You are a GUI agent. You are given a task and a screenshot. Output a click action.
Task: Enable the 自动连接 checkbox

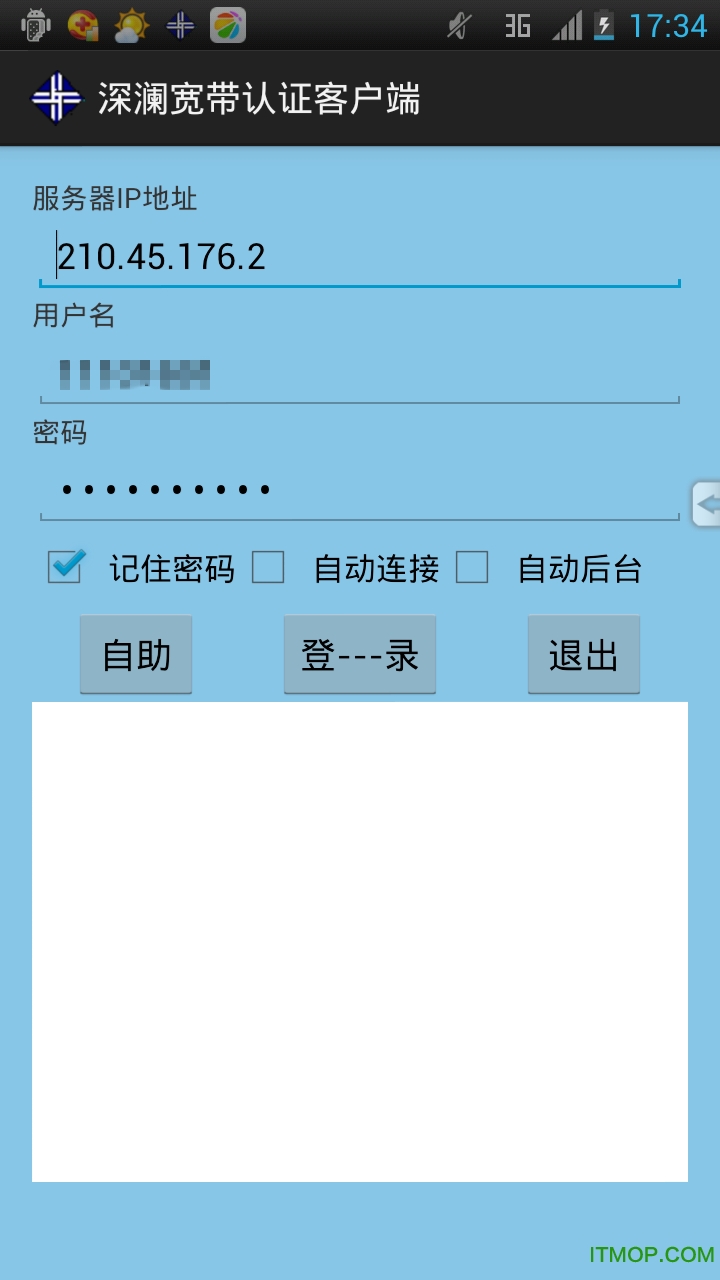click(x=269, y=568)
